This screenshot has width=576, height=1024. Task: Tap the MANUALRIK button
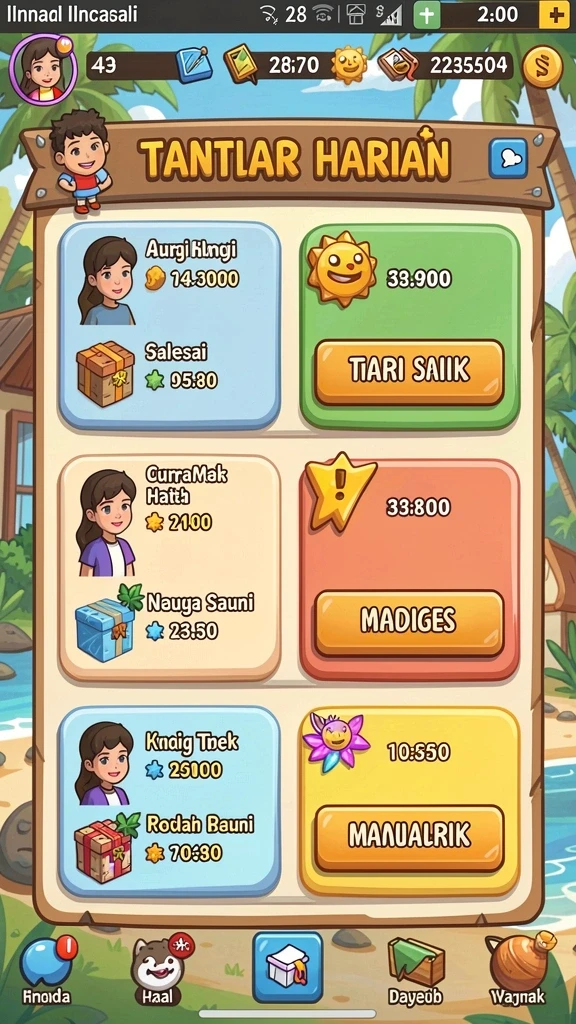click(409, 838)
